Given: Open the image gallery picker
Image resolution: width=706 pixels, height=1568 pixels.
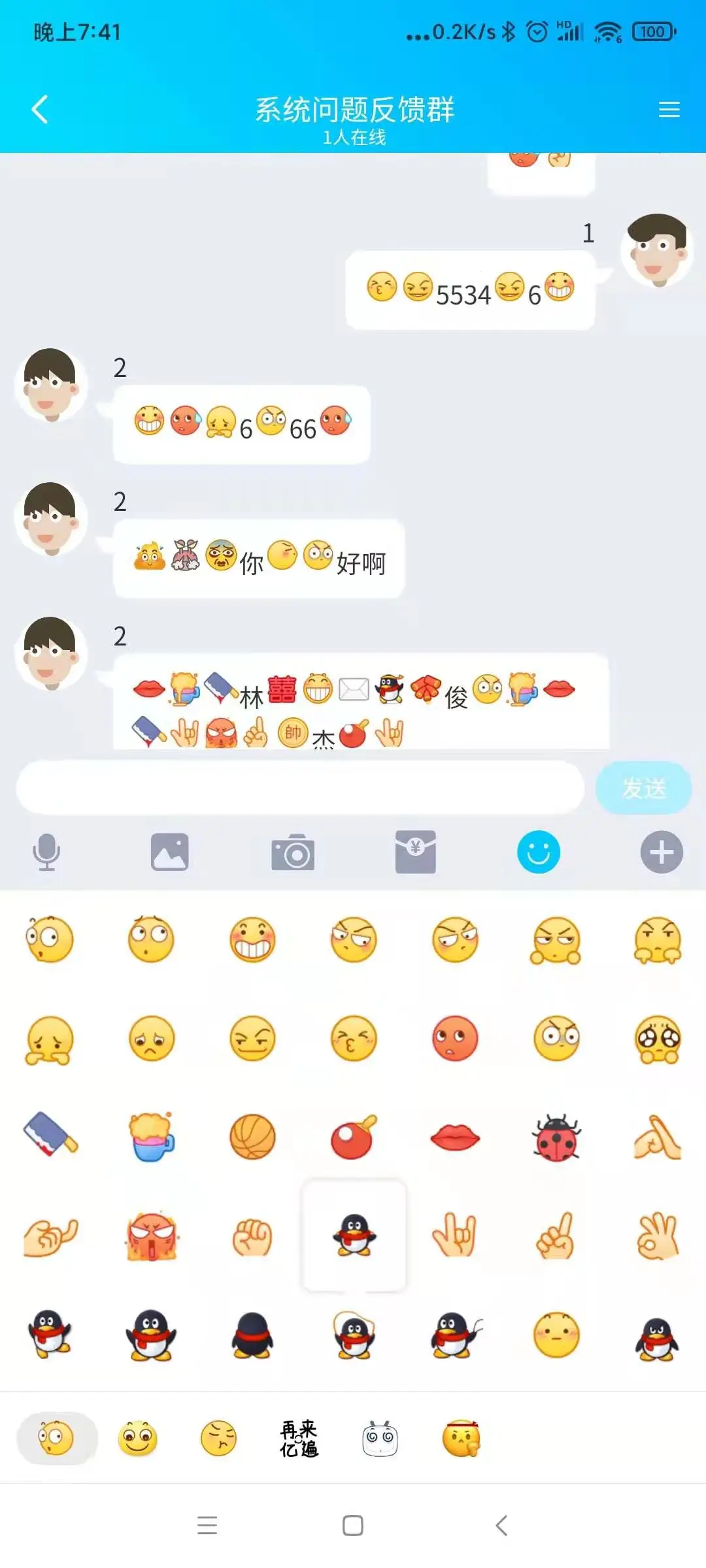Looking at the screenshot, I should pos(170,853).
